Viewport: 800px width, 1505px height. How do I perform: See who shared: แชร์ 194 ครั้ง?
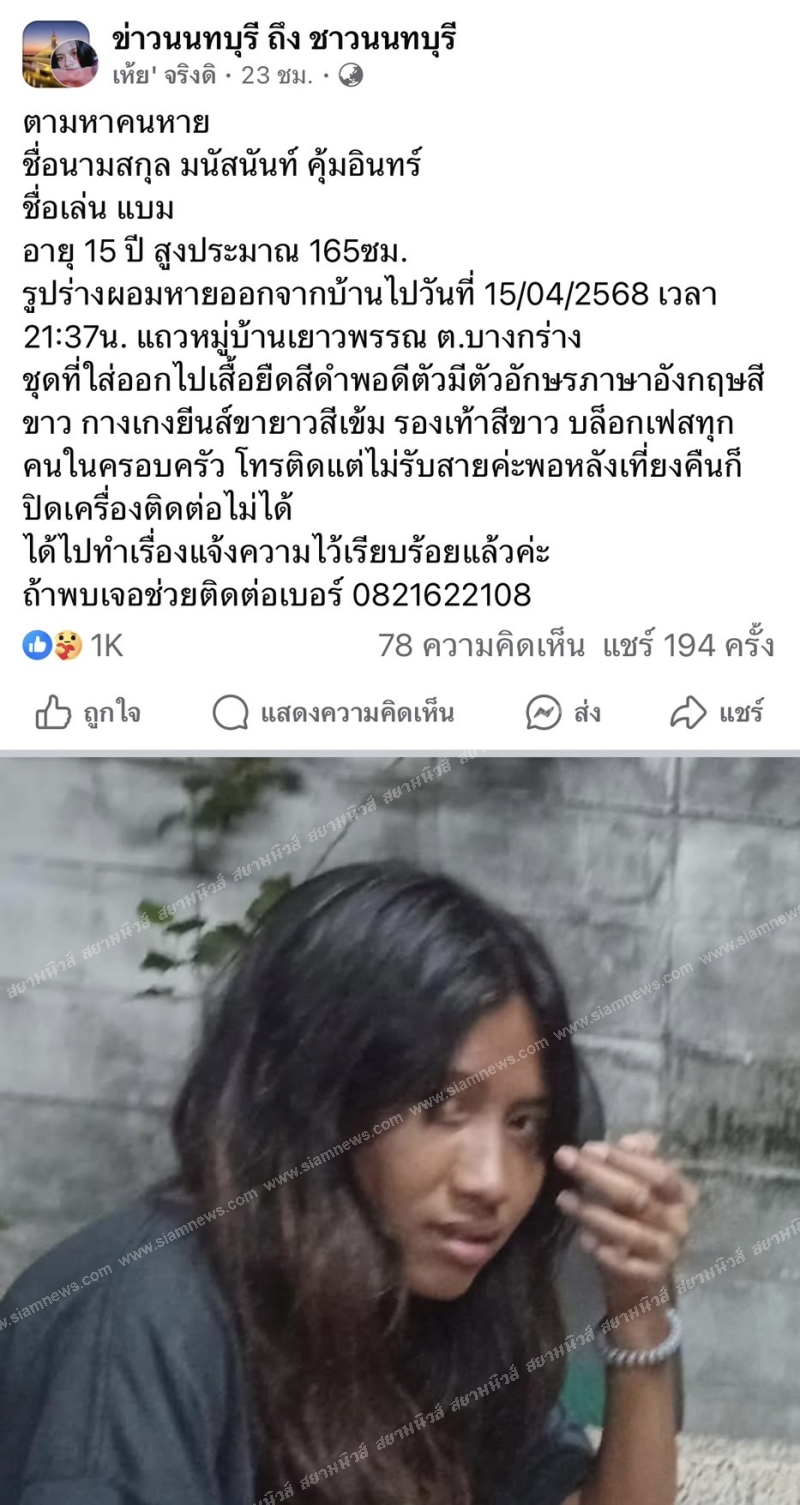[x=688, y=646]
